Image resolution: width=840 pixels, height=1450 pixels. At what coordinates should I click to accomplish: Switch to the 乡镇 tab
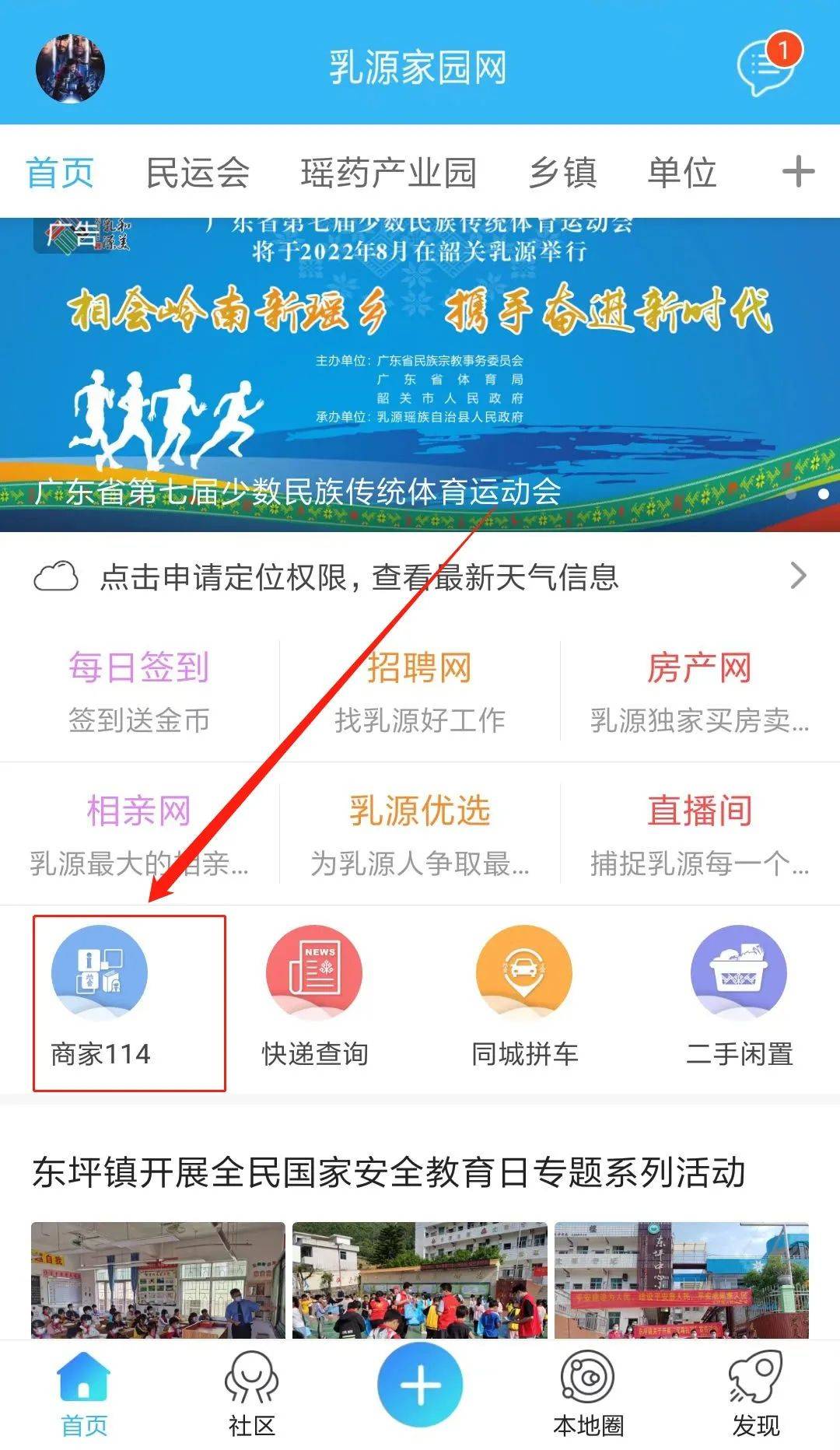[x=562, y=172]
